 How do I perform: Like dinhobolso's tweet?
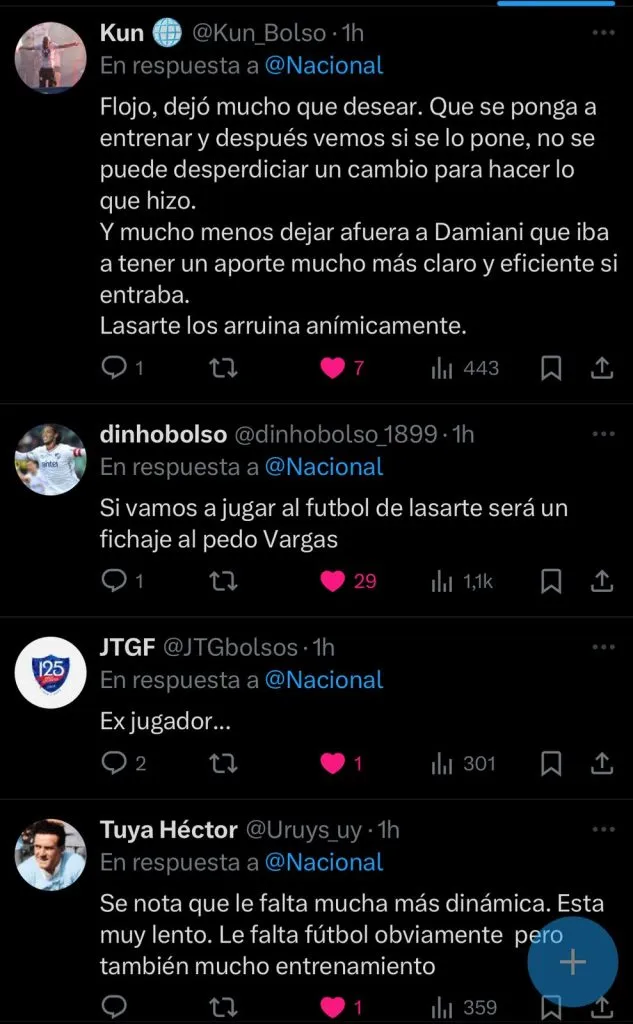[332, 580]
